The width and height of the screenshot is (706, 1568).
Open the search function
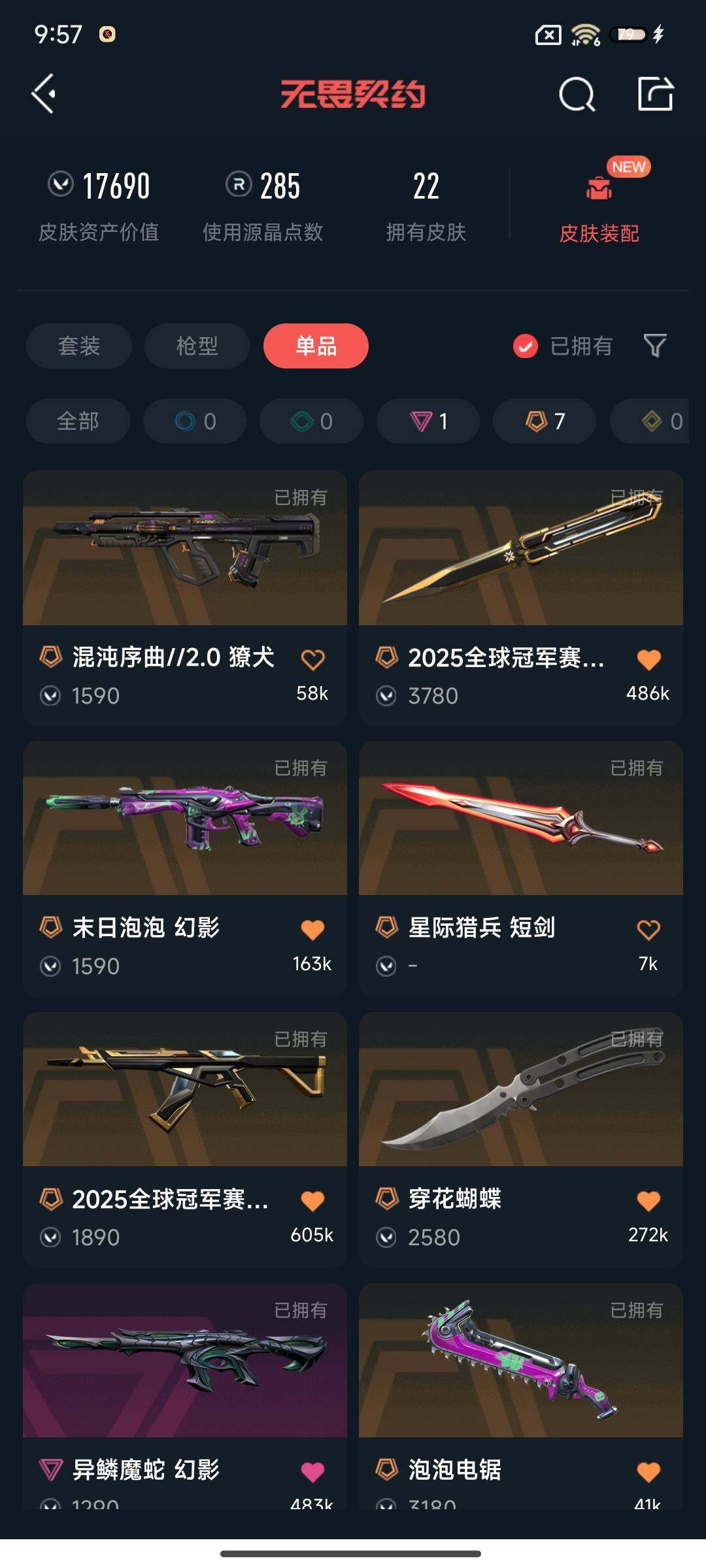[x=577, y=94]
